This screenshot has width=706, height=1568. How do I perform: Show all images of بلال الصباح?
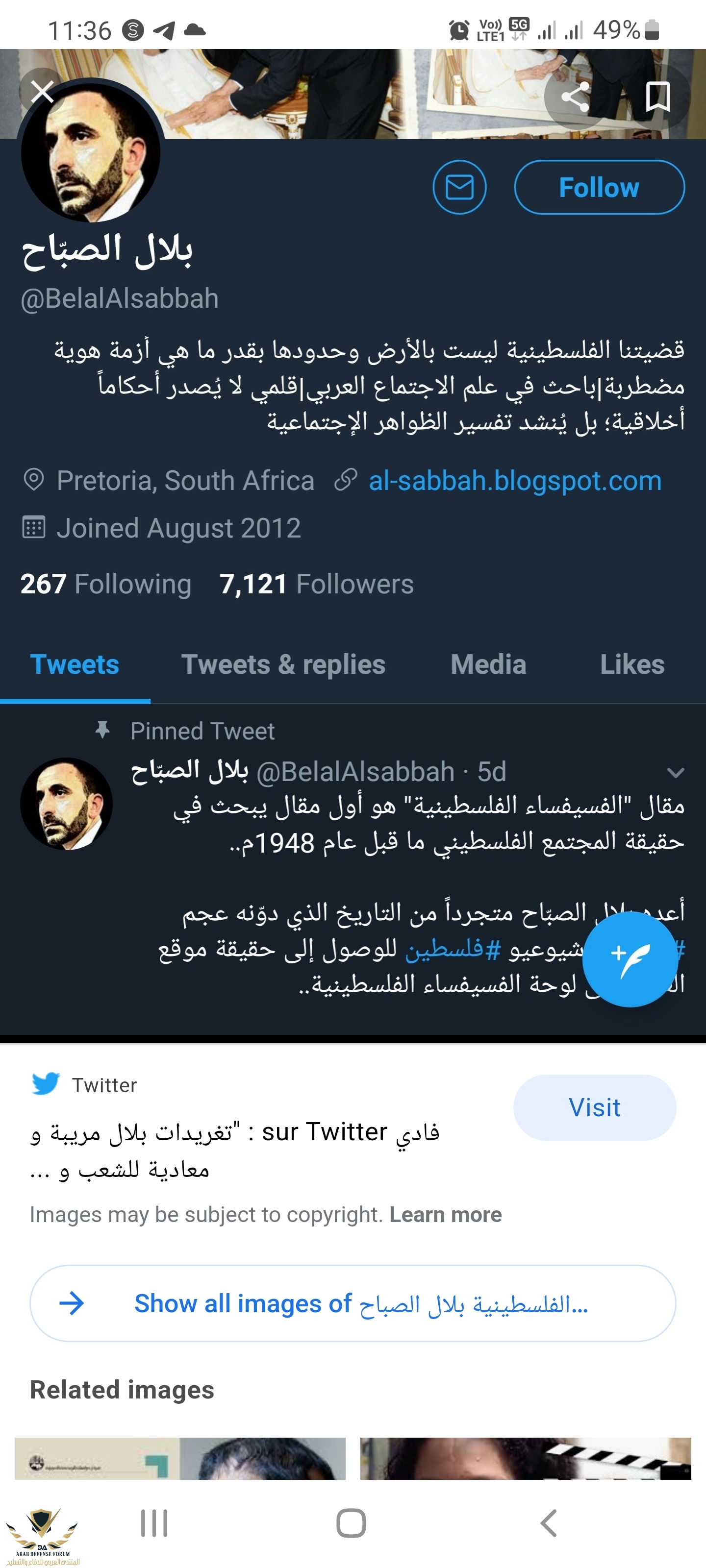click(x=353, y=1303)
